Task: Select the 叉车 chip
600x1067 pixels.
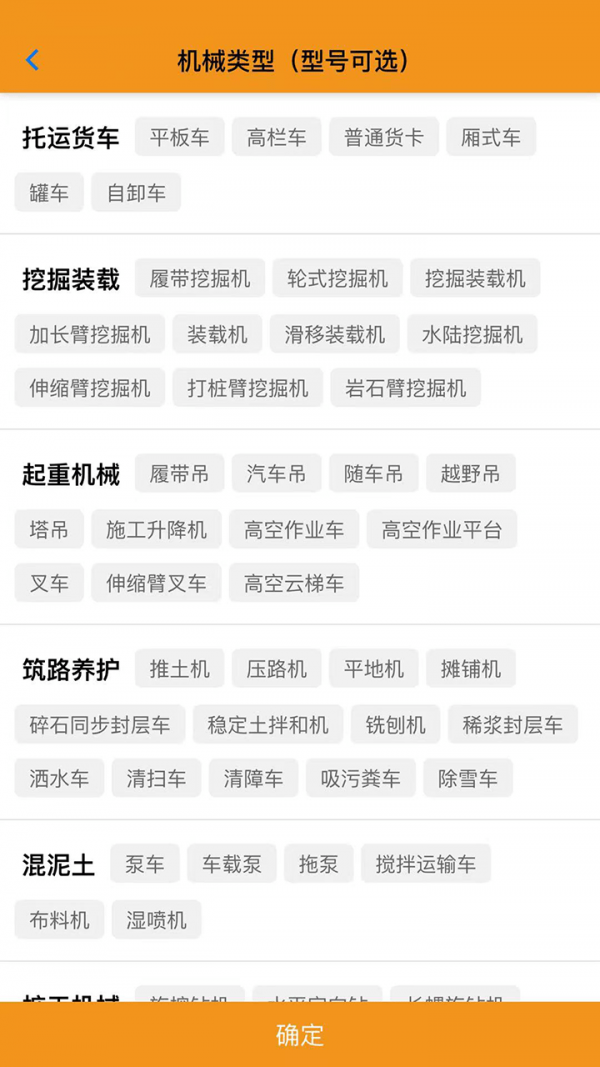Action: [x=49, y=583]
